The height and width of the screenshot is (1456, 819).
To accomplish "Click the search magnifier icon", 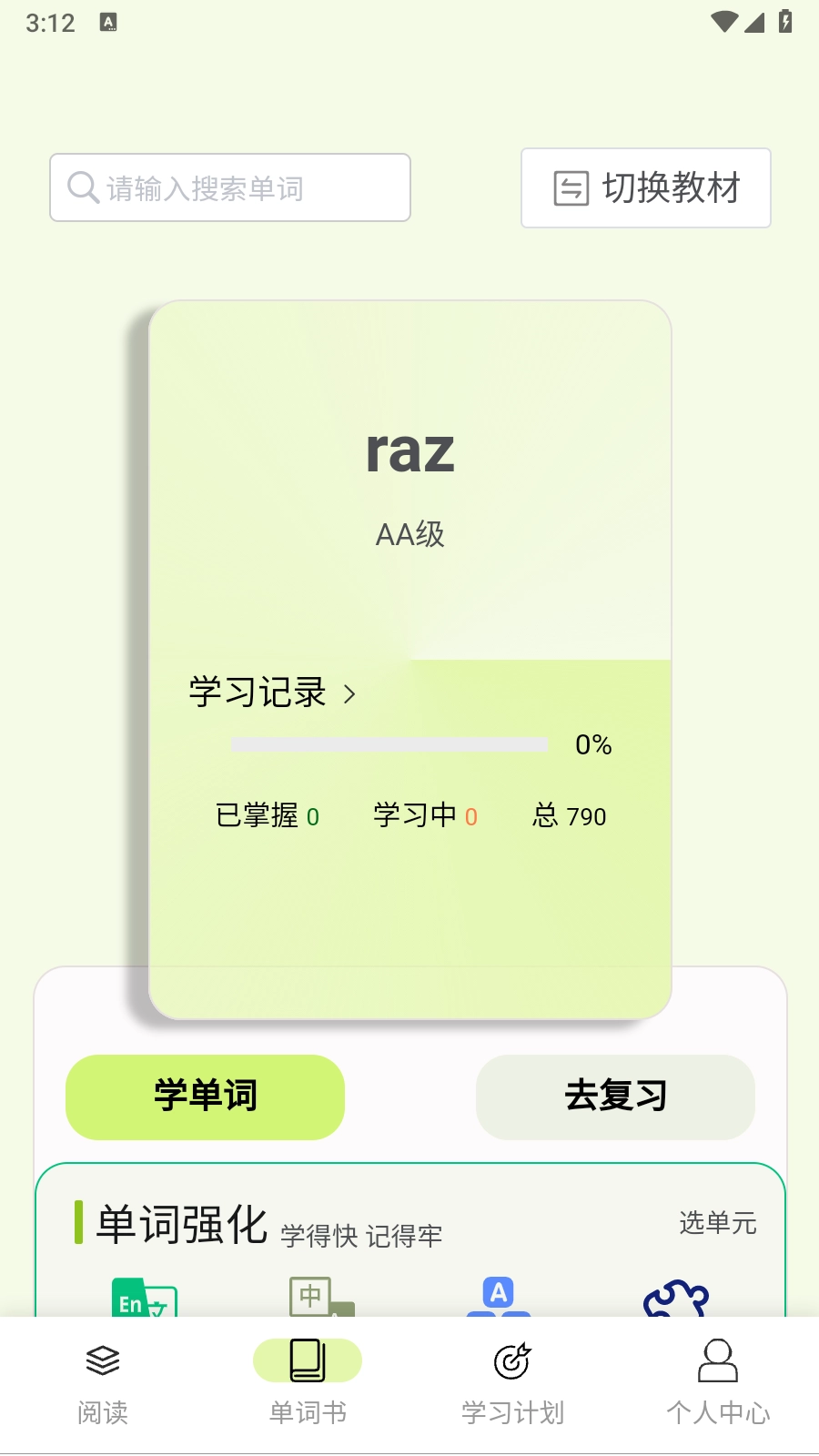I will click(x=83, y=187).
